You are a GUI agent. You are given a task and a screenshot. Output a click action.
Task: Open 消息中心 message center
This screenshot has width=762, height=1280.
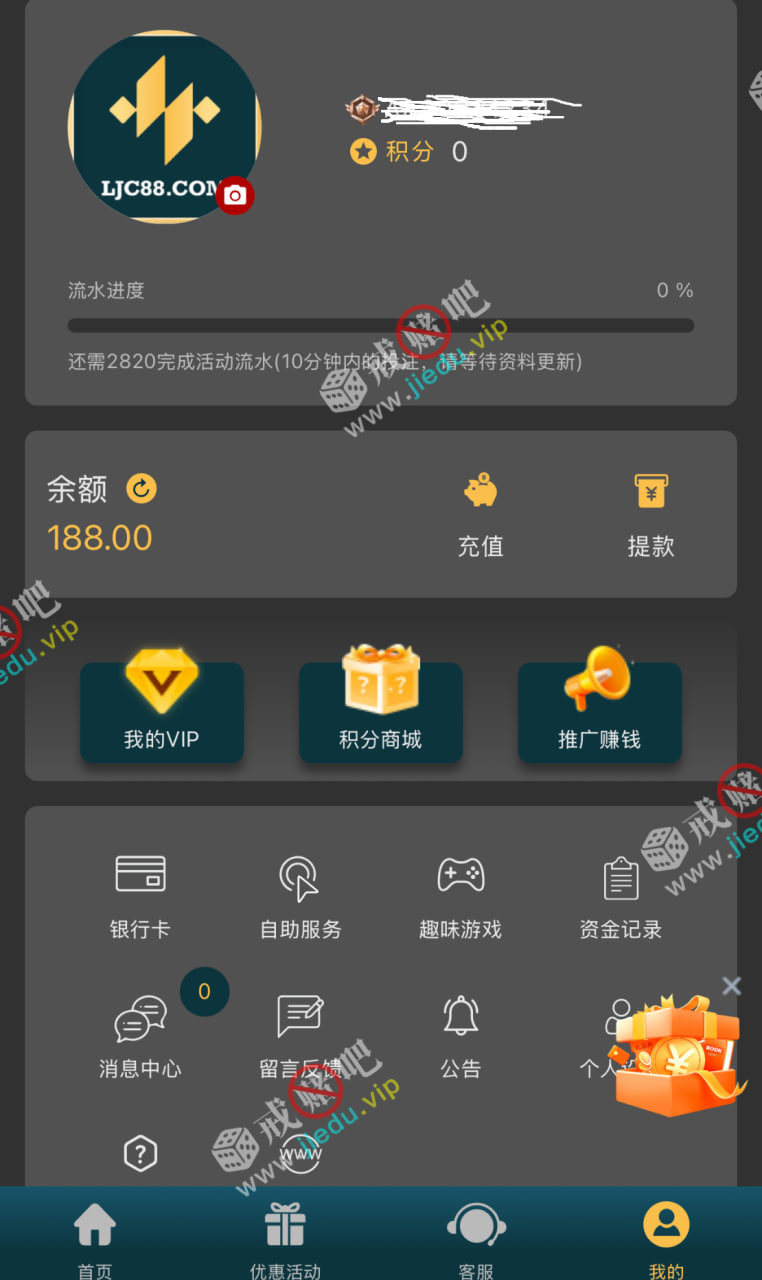click(x=140, y=1035)
